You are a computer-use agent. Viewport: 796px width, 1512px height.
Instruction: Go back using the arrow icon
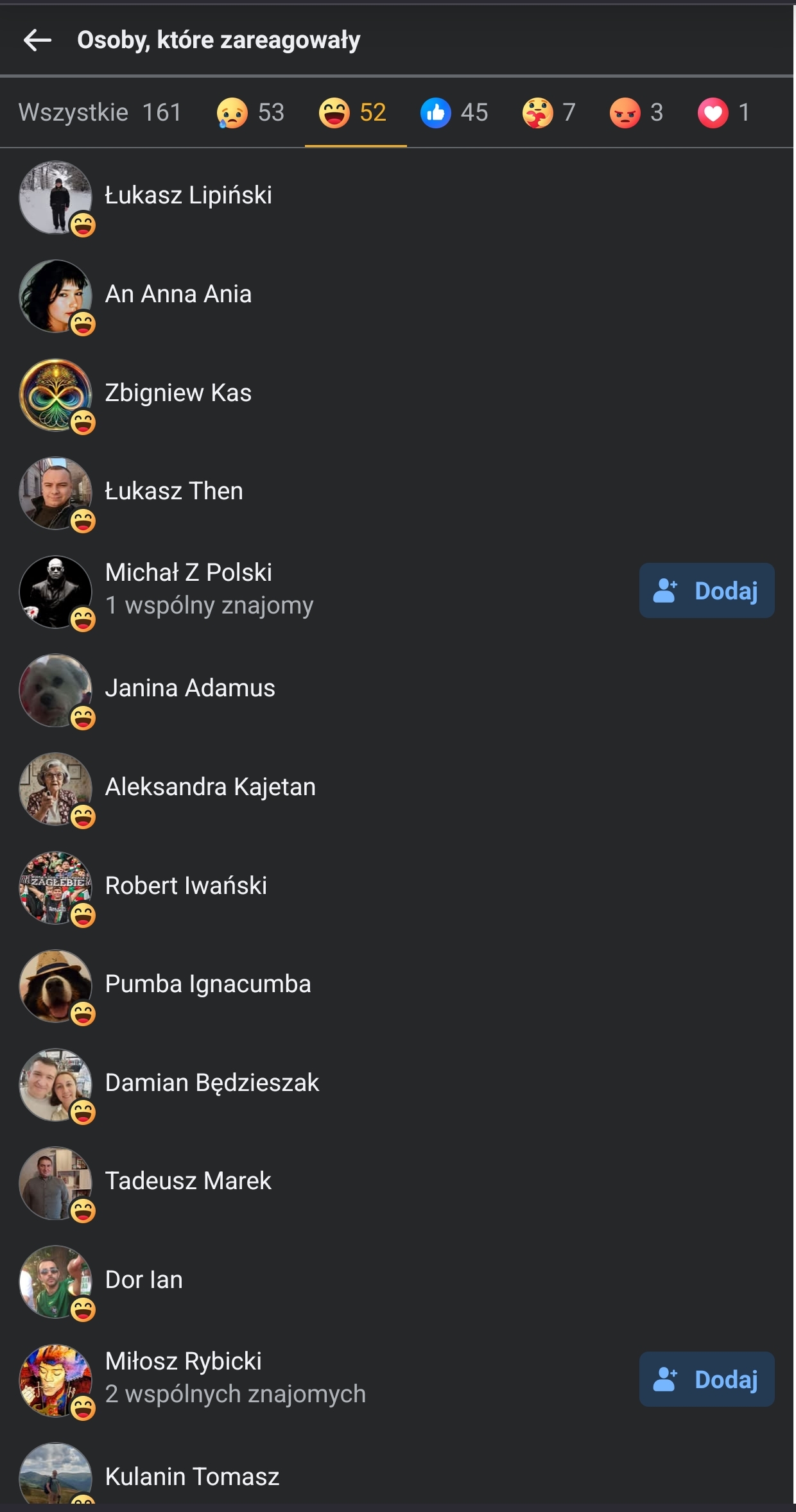[x=37, y=40]
